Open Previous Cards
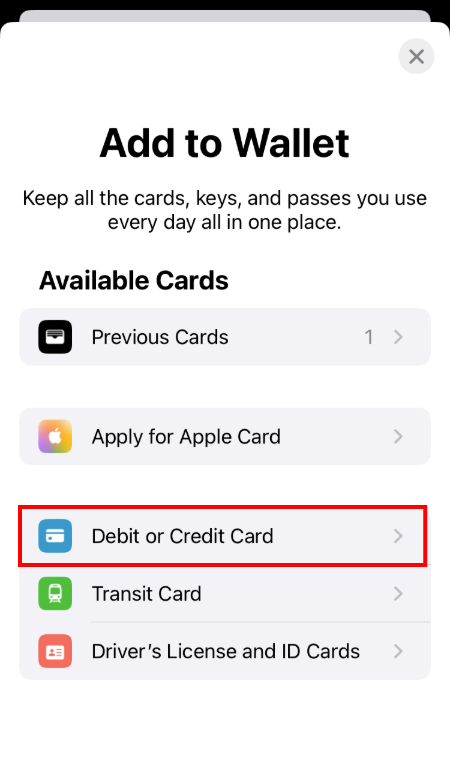 pyautogui.click(x=225, y=337)
